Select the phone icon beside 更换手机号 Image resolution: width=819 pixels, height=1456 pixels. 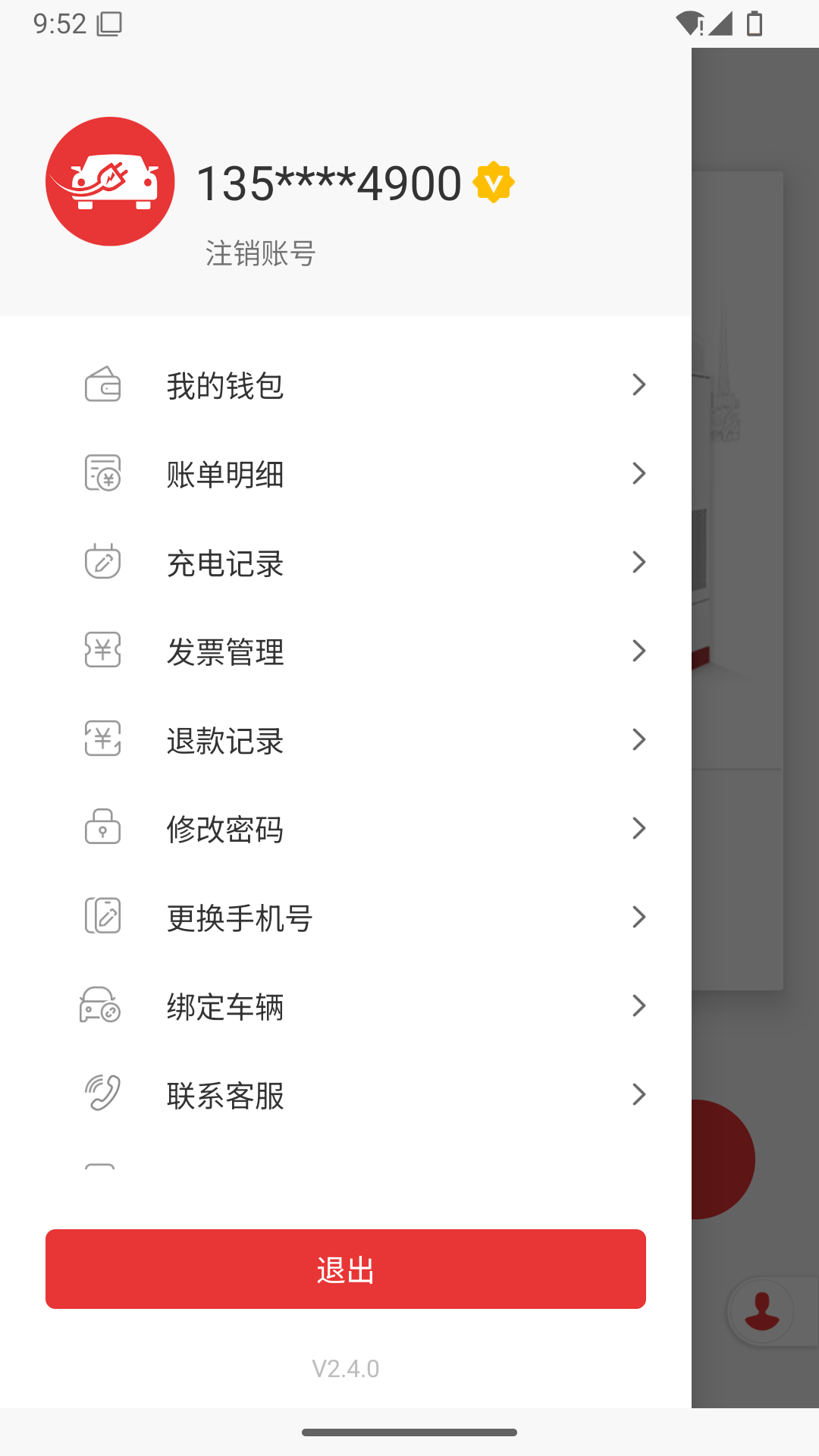click(103, 917)
